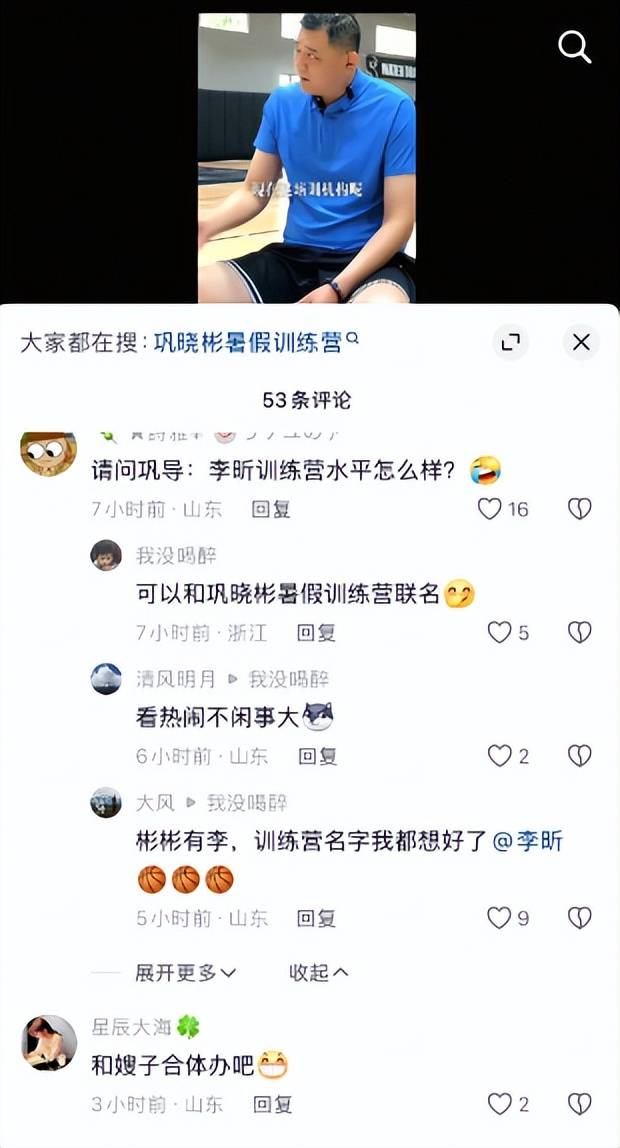Reply to 大风's comment
This screenshot has height=1148, width=620.
pos(316,917)
